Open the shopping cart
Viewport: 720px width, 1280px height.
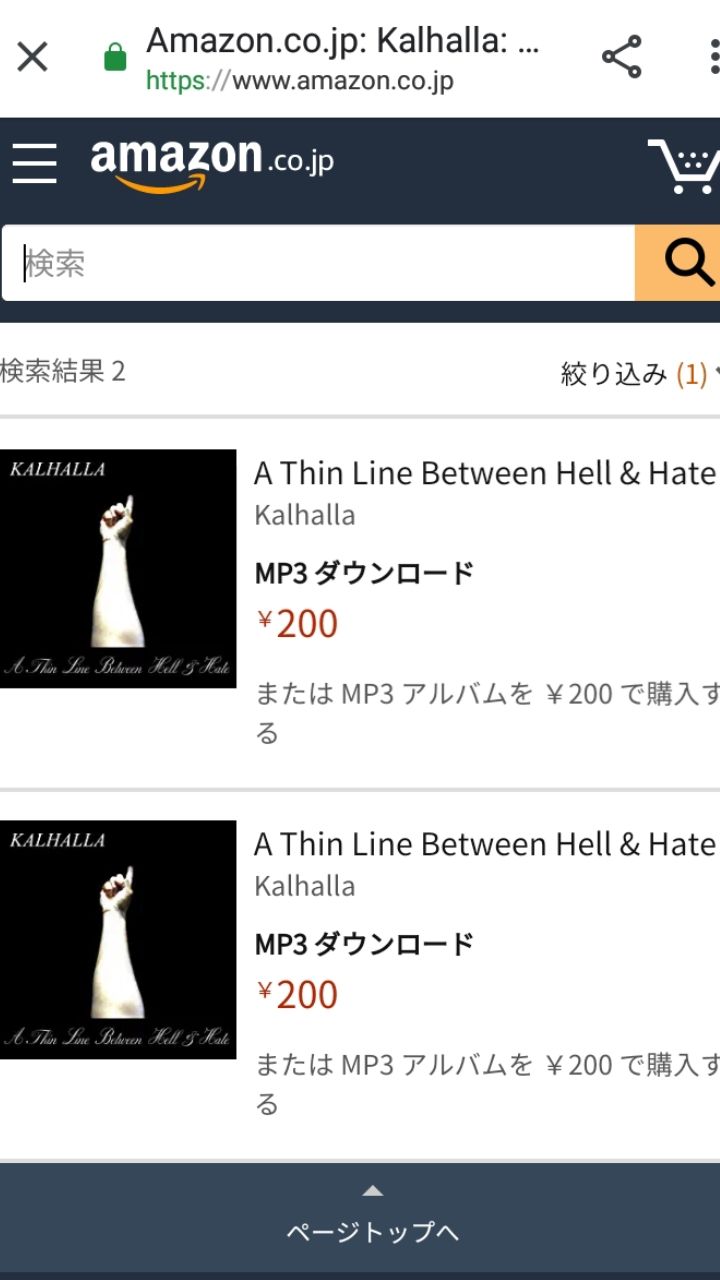[684, 166]
